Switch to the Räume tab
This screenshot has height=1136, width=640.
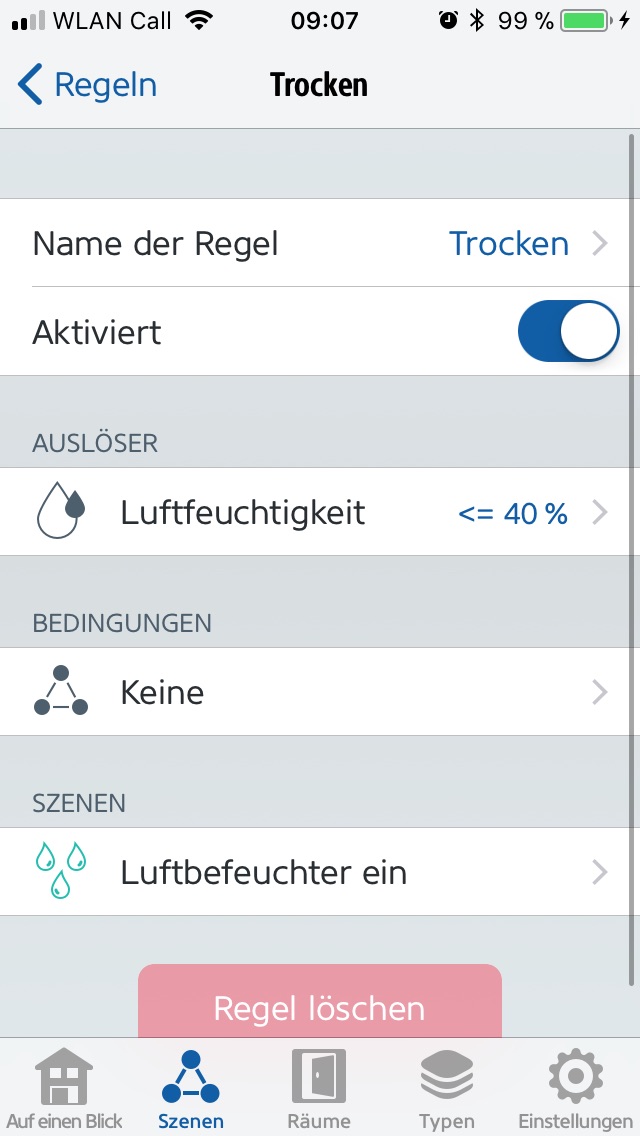tap(319, 1090)
